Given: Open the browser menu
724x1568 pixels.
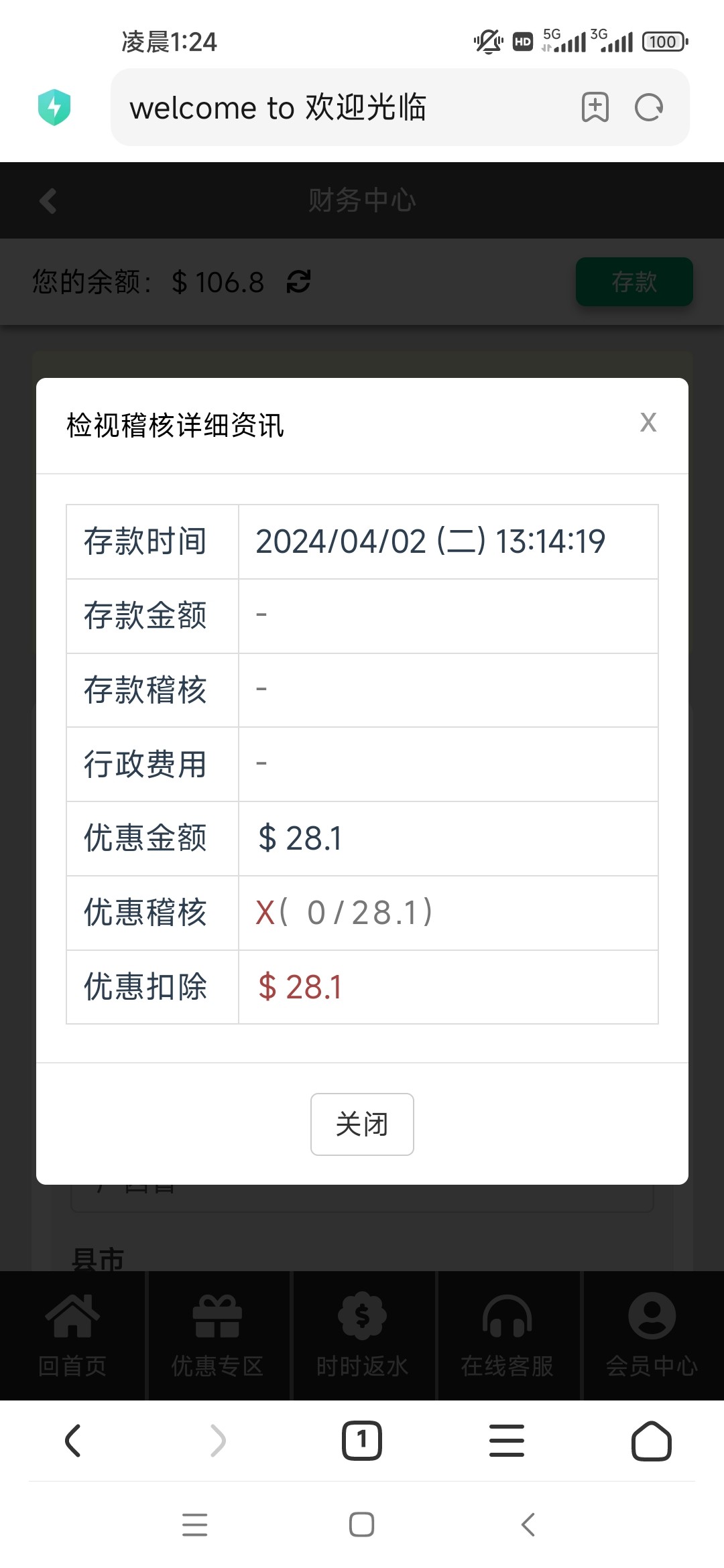Looking at the screenshot, I should (x=507, y=1441).
